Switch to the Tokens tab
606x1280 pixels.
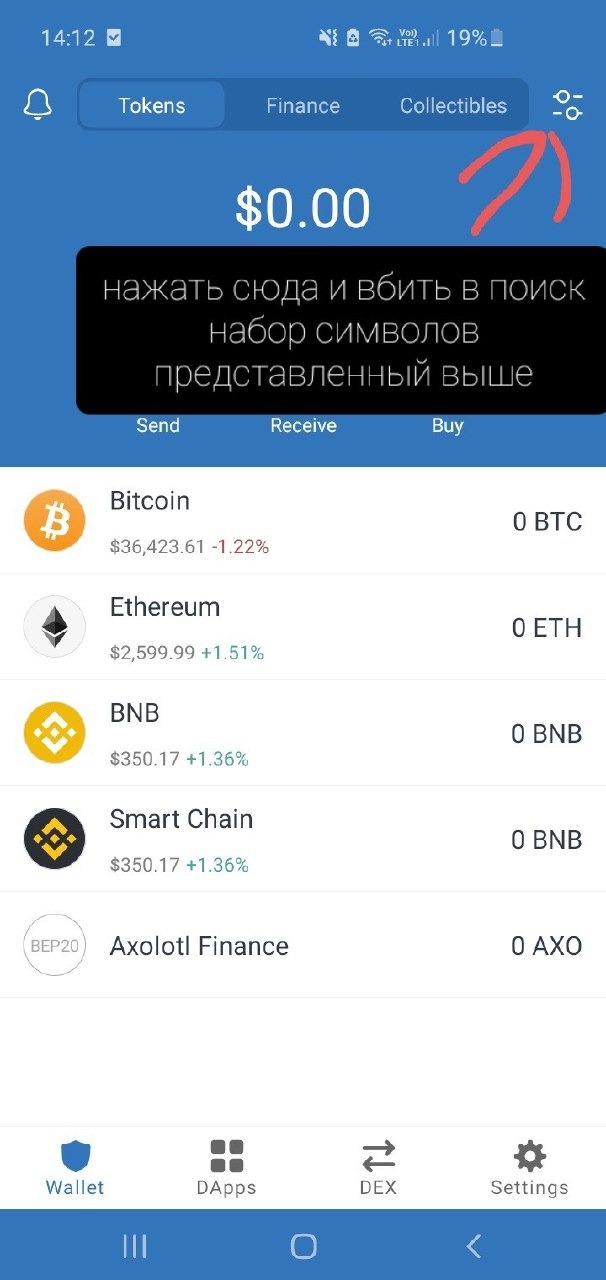(152, 105)
